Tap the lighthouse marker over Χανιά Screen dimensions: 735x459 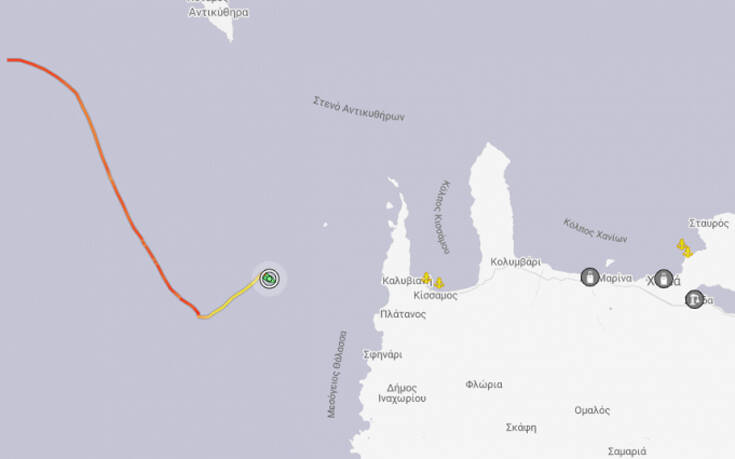click(662, 279)
